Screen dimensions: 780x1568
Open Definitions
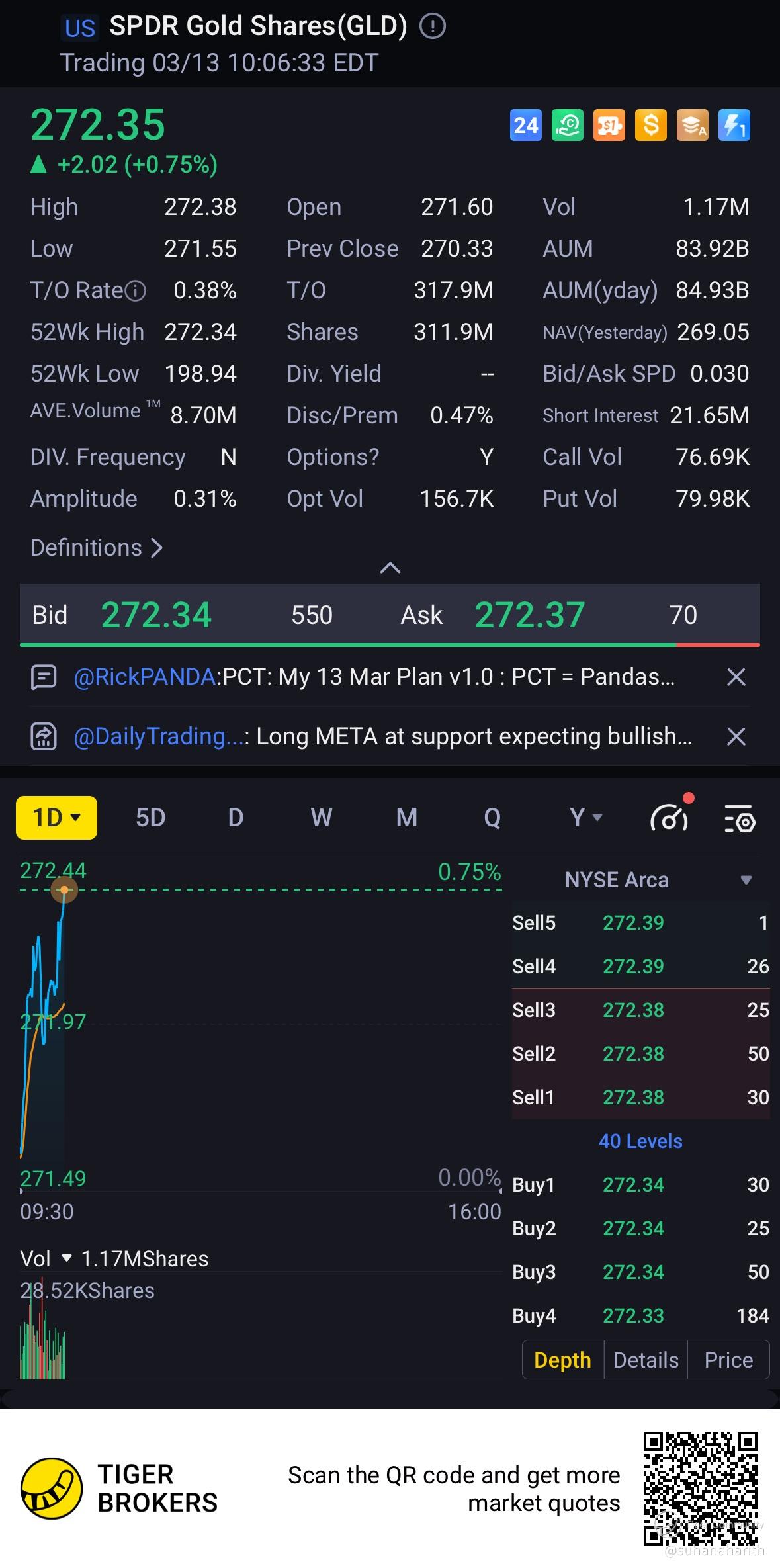coord(97,548)
